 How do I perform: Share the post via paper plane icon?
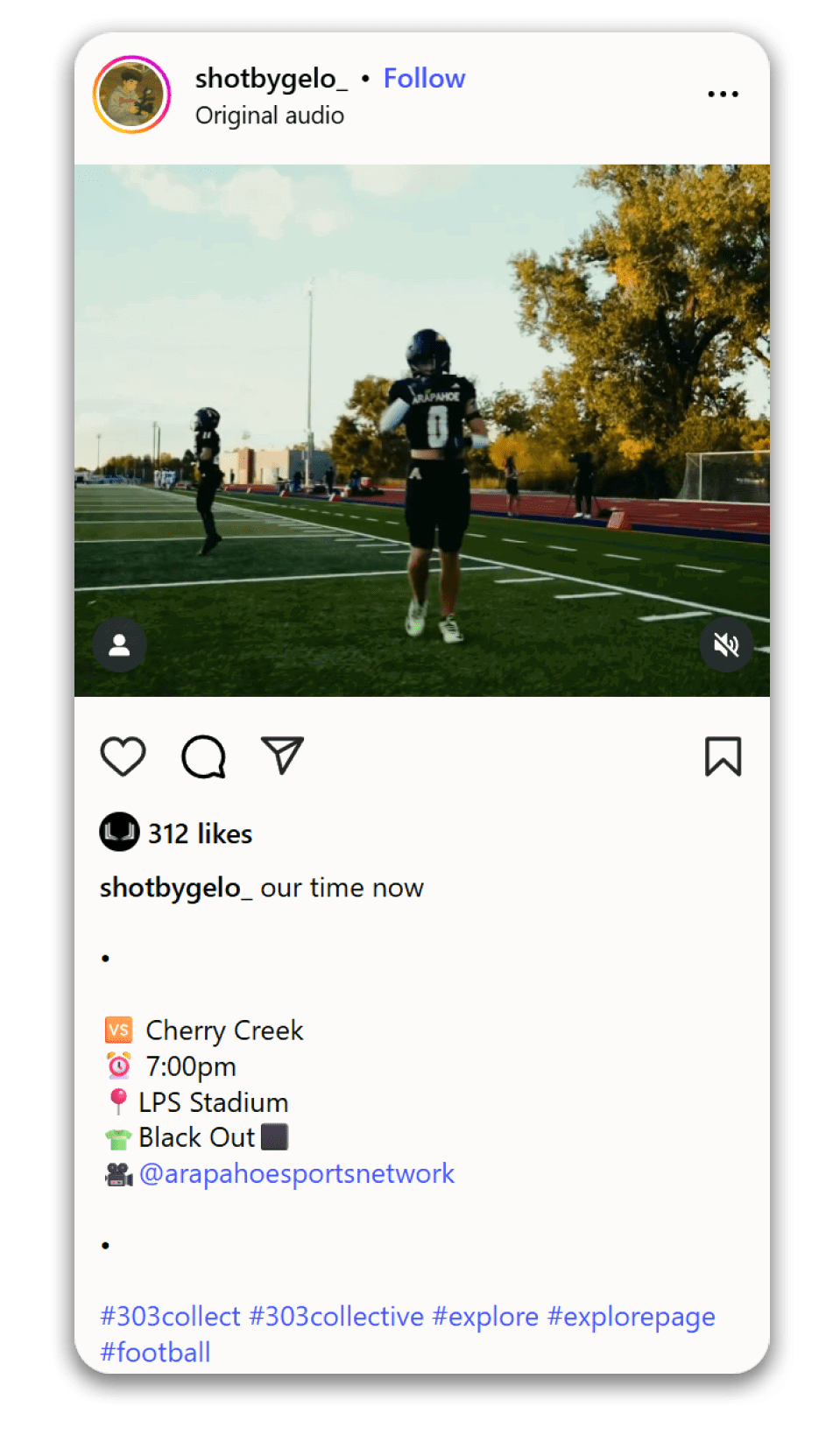[282, 755]
